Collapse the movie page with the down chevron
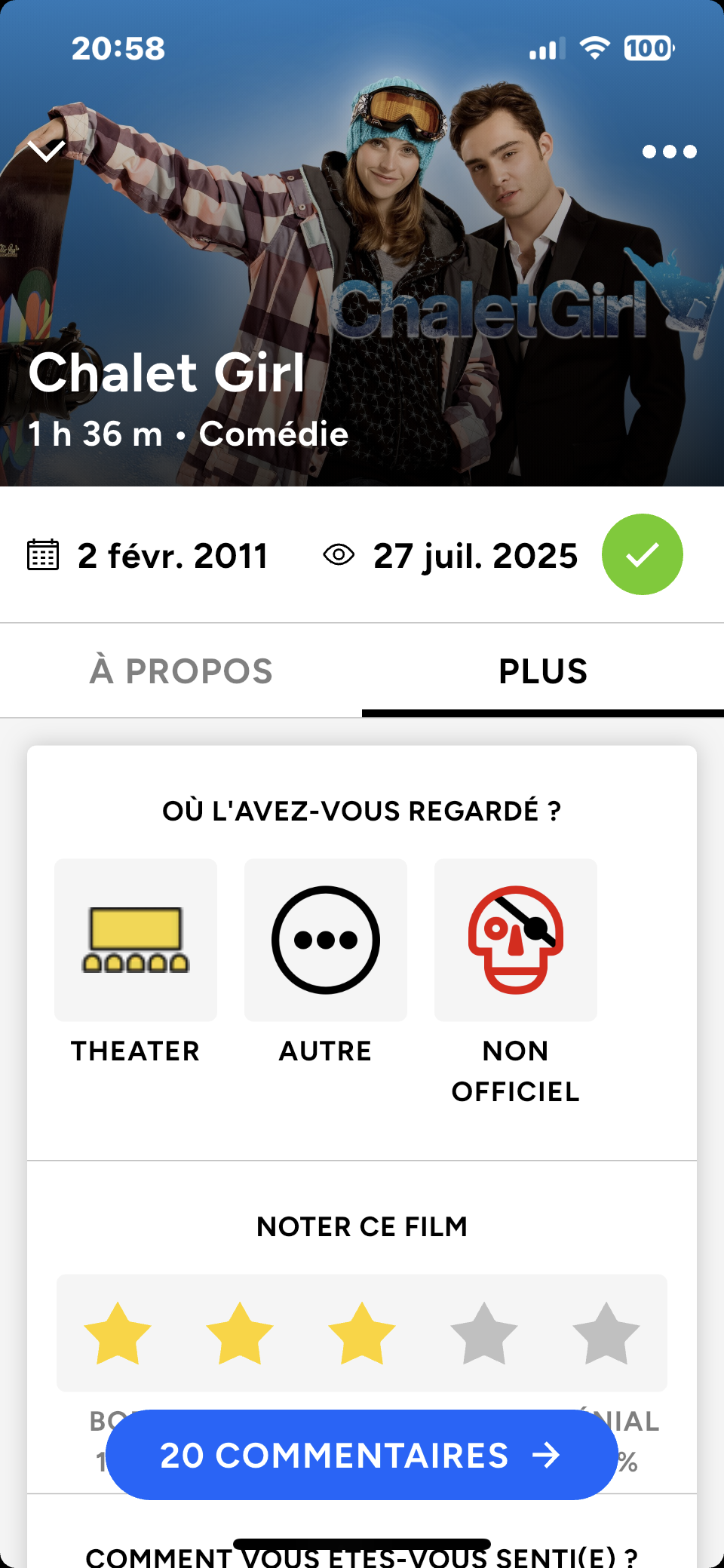This screenshot has height=1568, width=724. point(47,150)
